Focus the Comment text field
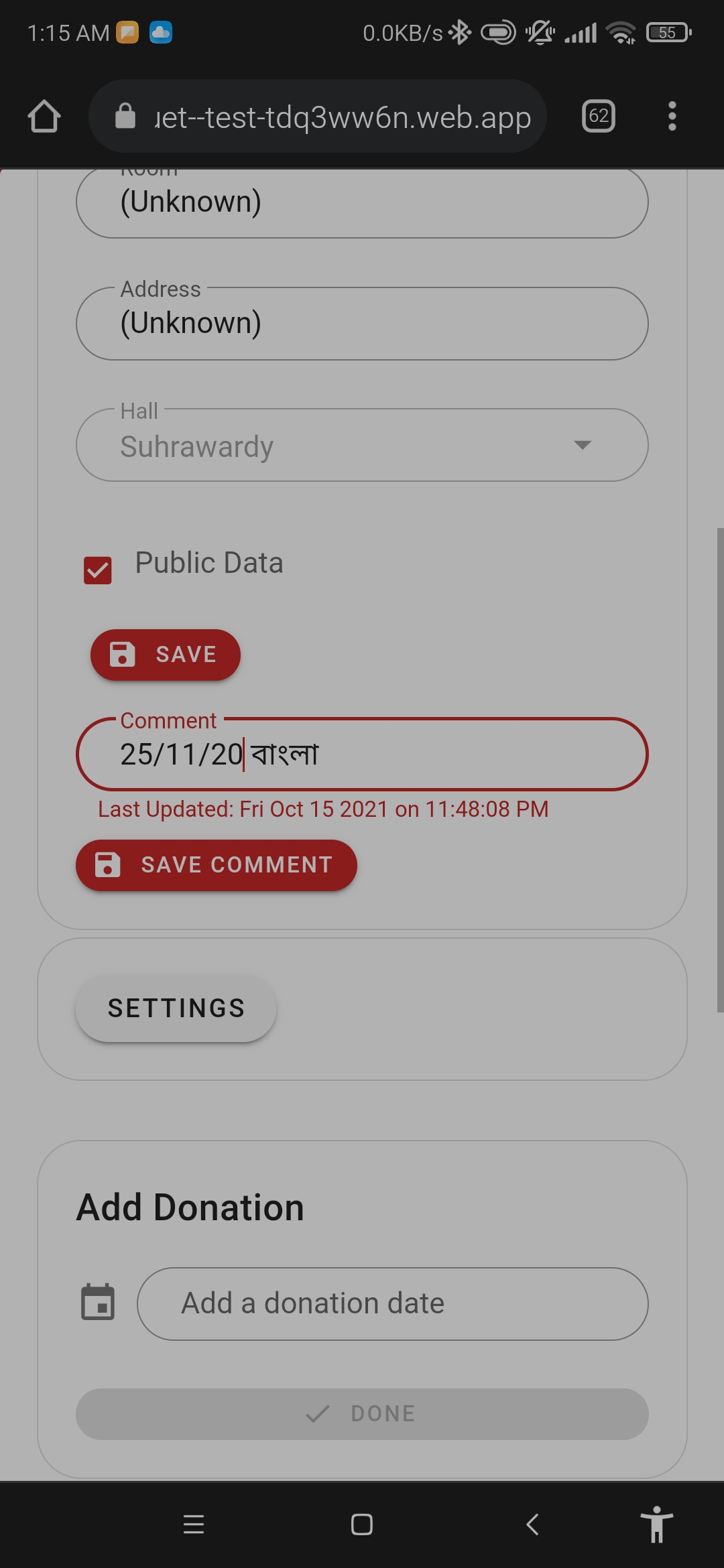This screenshot has width=724, height=1568. [x=362, y=755]
